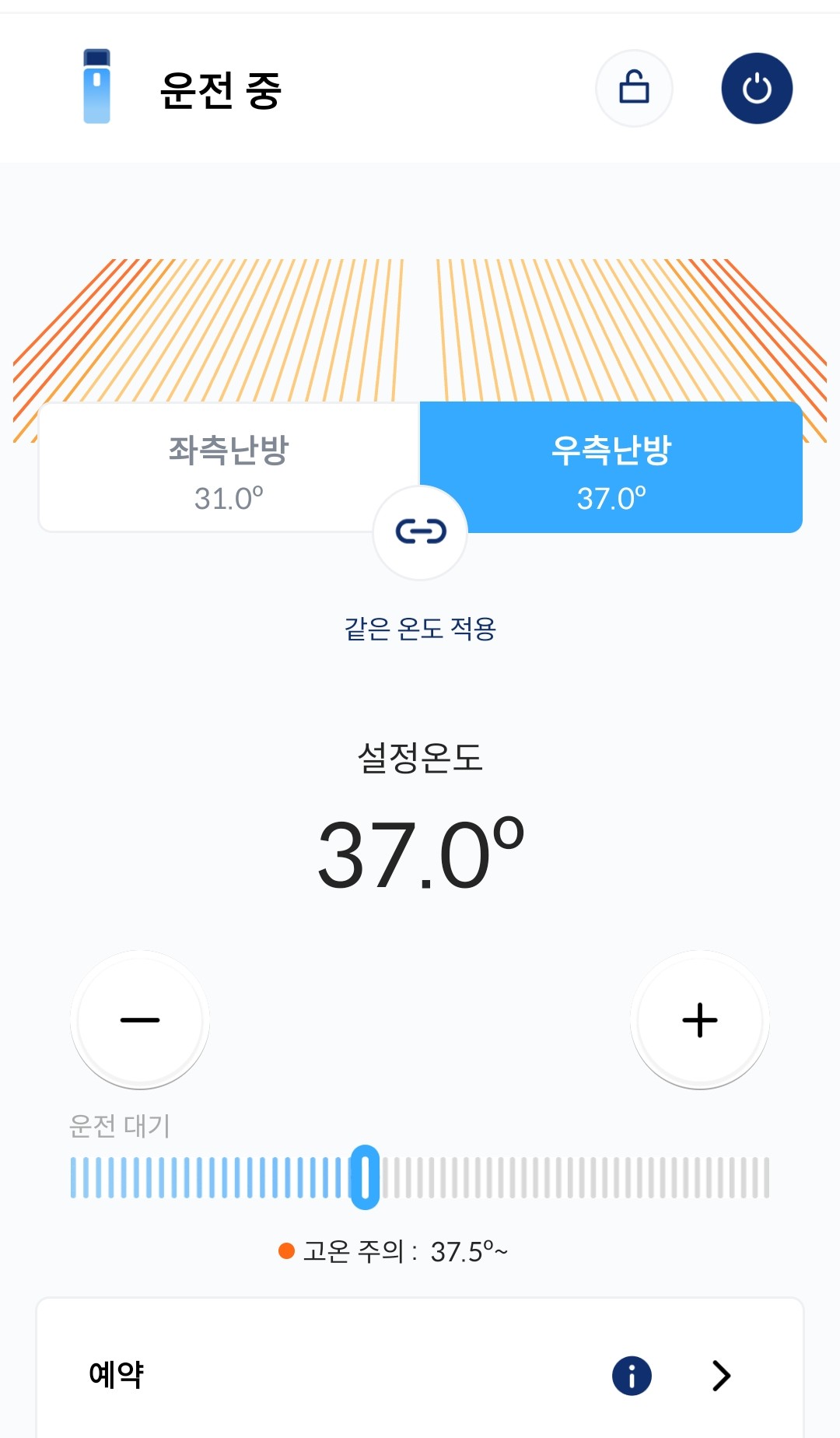Enable linked temperature with 같은 온도 적용
Viewport: 840px width, 1438px height.
pos(419,532)
